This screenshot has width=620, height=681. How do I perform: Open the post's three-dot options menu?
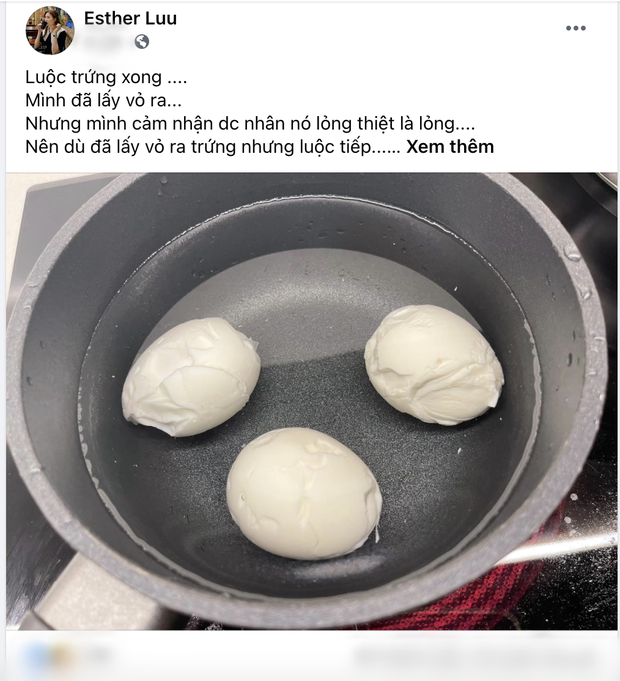click(576, 28)
